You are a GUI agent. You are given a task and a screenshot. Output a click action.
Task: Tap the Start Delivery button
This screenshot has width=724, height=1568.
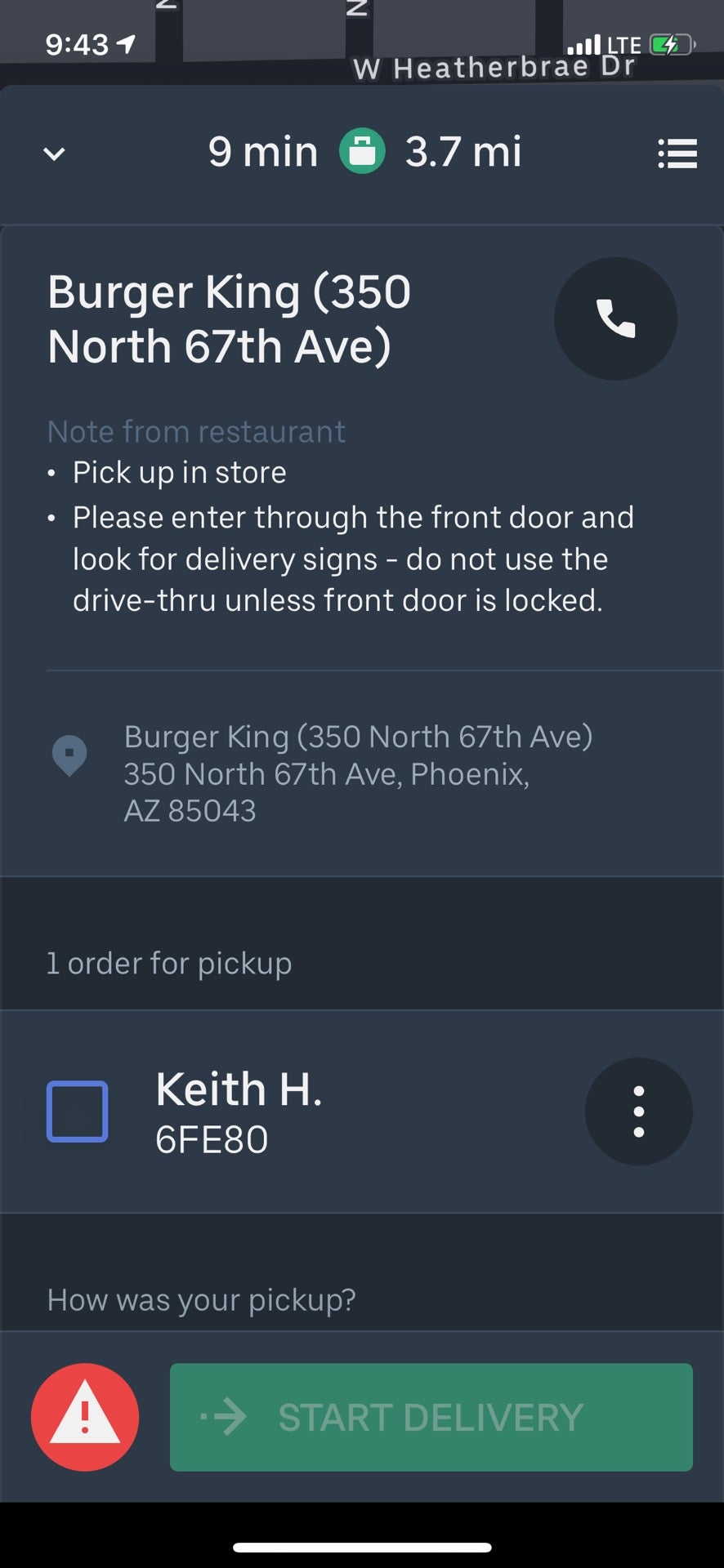(x=431, y=1417)
